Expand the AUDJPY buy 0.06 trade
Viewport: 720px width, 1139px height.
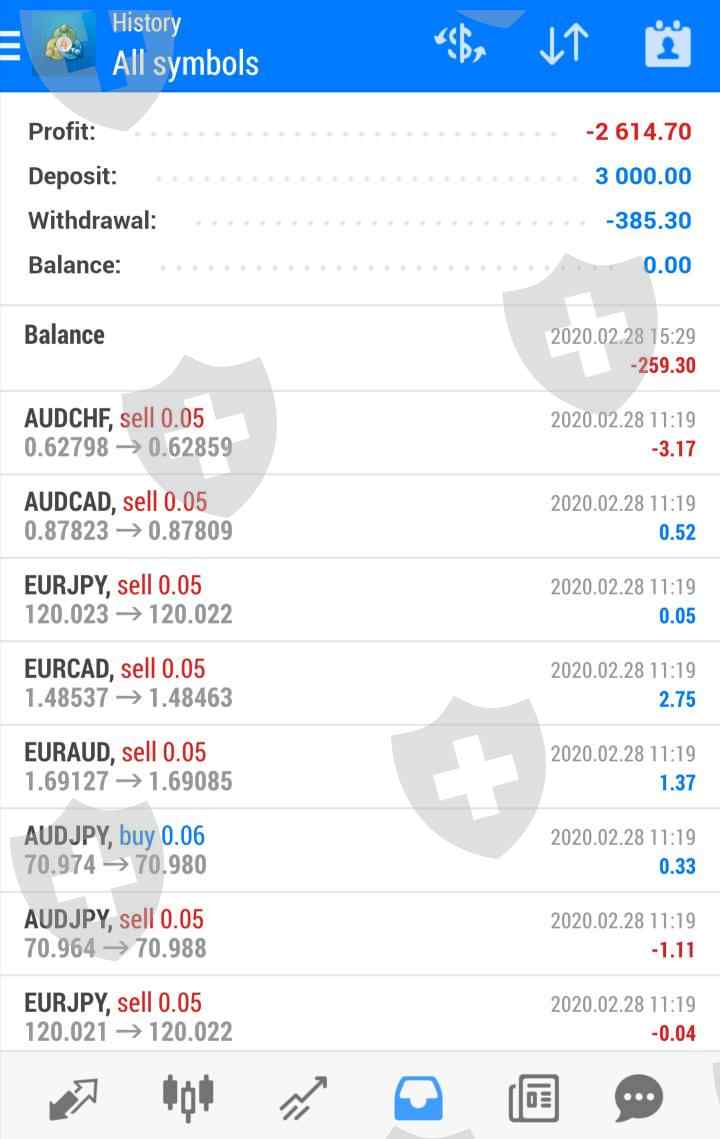point(360,850)
